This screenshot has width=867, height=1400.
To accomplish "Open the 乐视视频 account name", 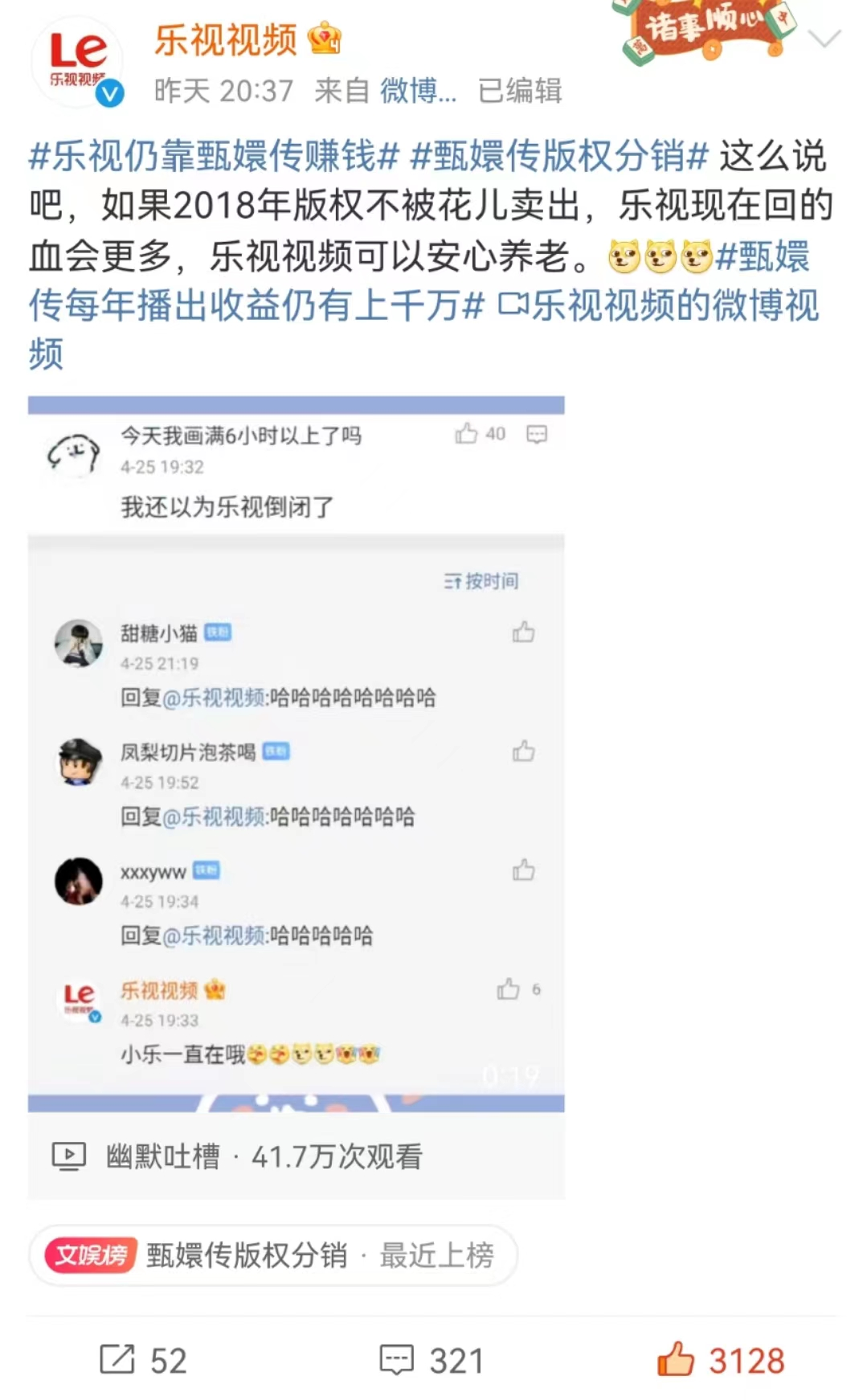I will pyautogui.click(x=226, y=39).
